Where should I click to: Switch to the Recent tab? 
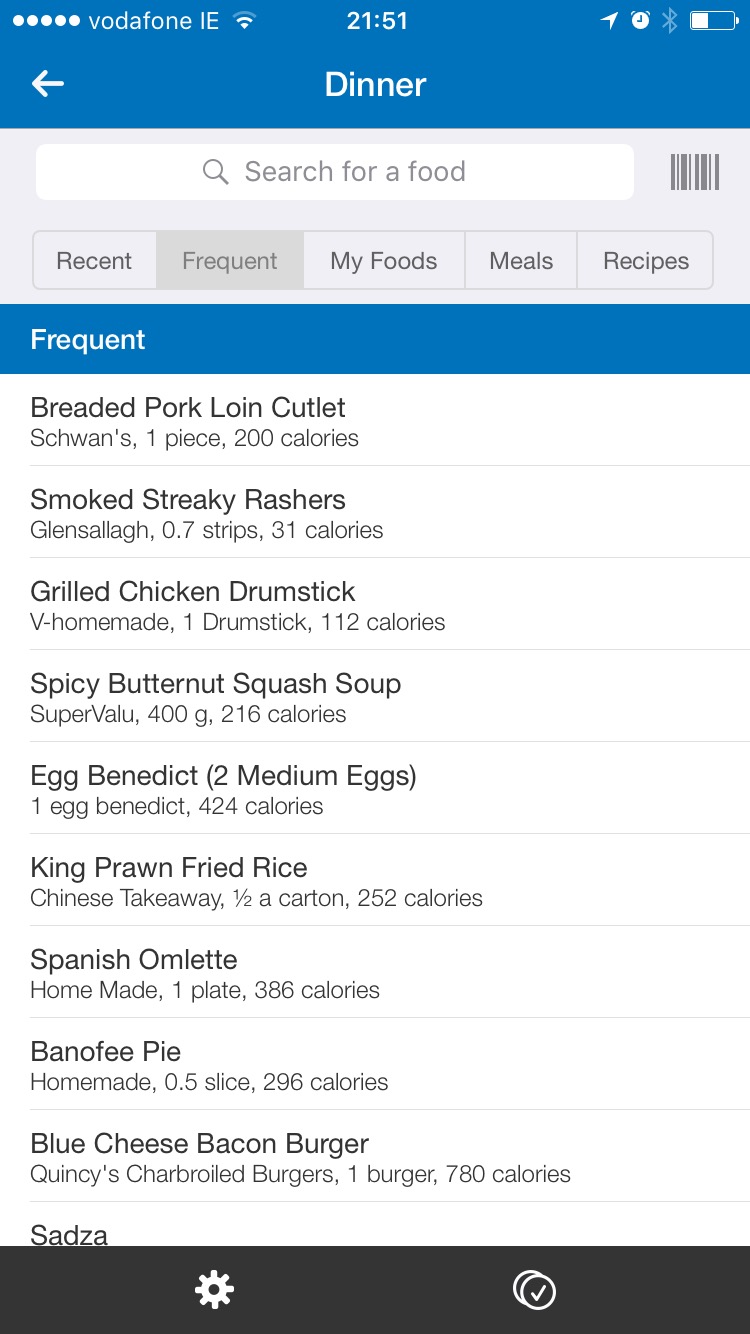pos(94,261)
